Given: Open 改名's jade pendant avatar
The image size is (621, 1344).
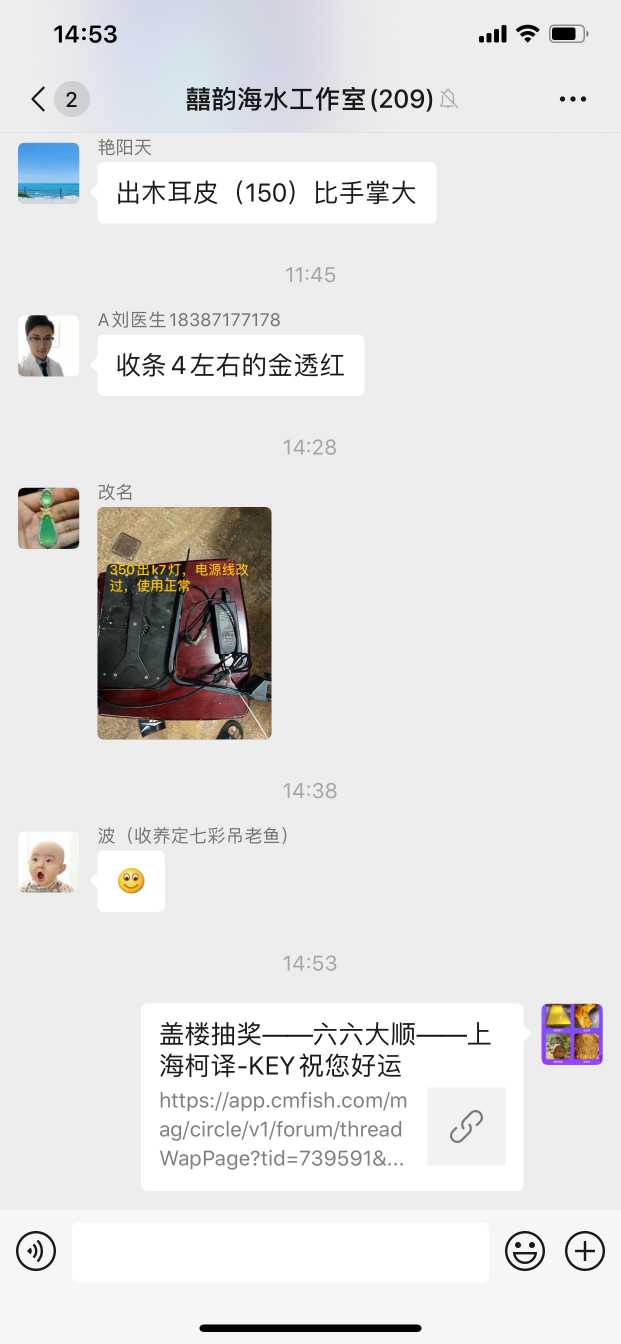Looking at the screenshot, I should [x=48, y=518].
